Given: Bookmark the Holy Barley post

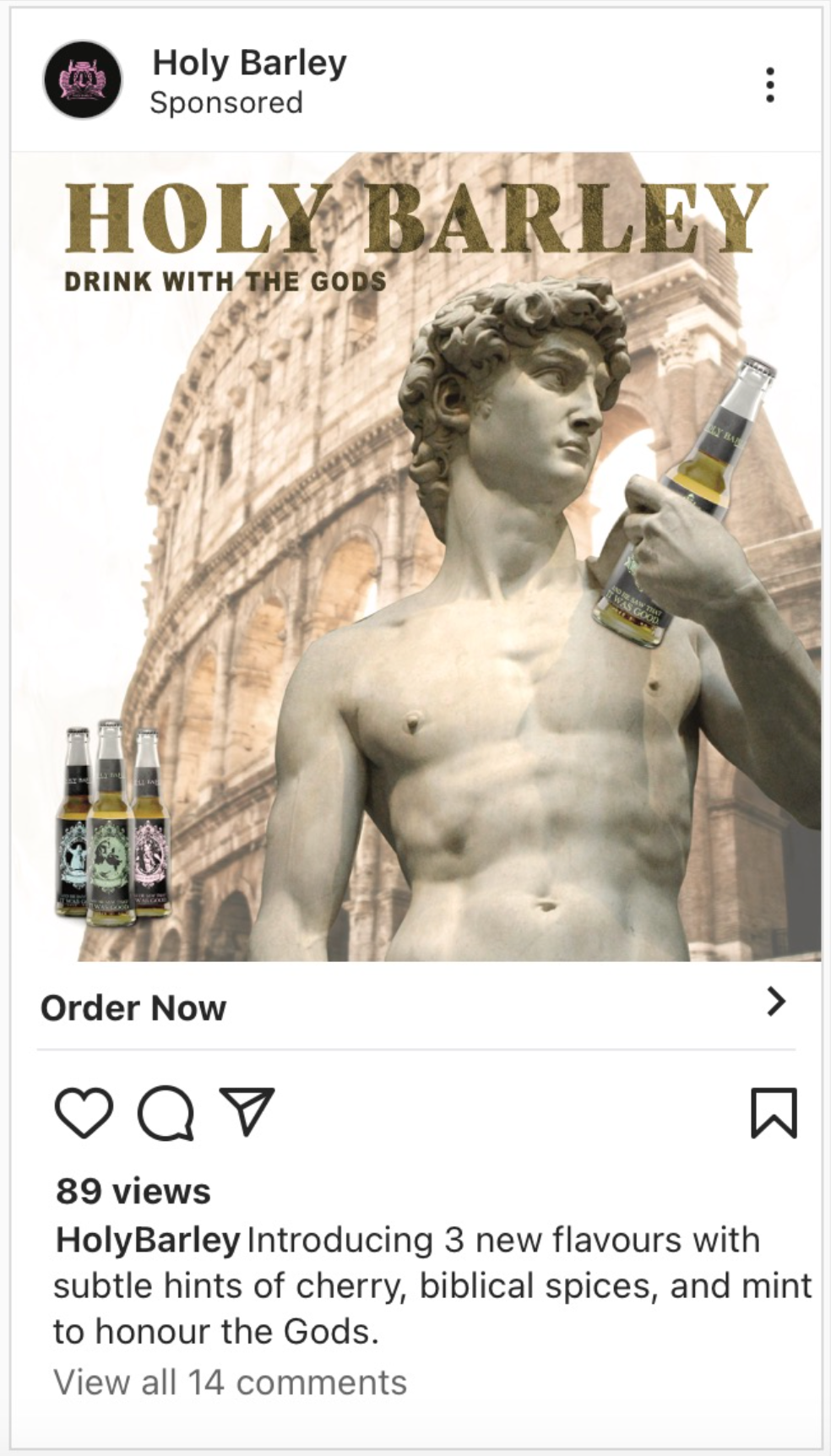Looking at the screenshot, I should point(774,1112).
